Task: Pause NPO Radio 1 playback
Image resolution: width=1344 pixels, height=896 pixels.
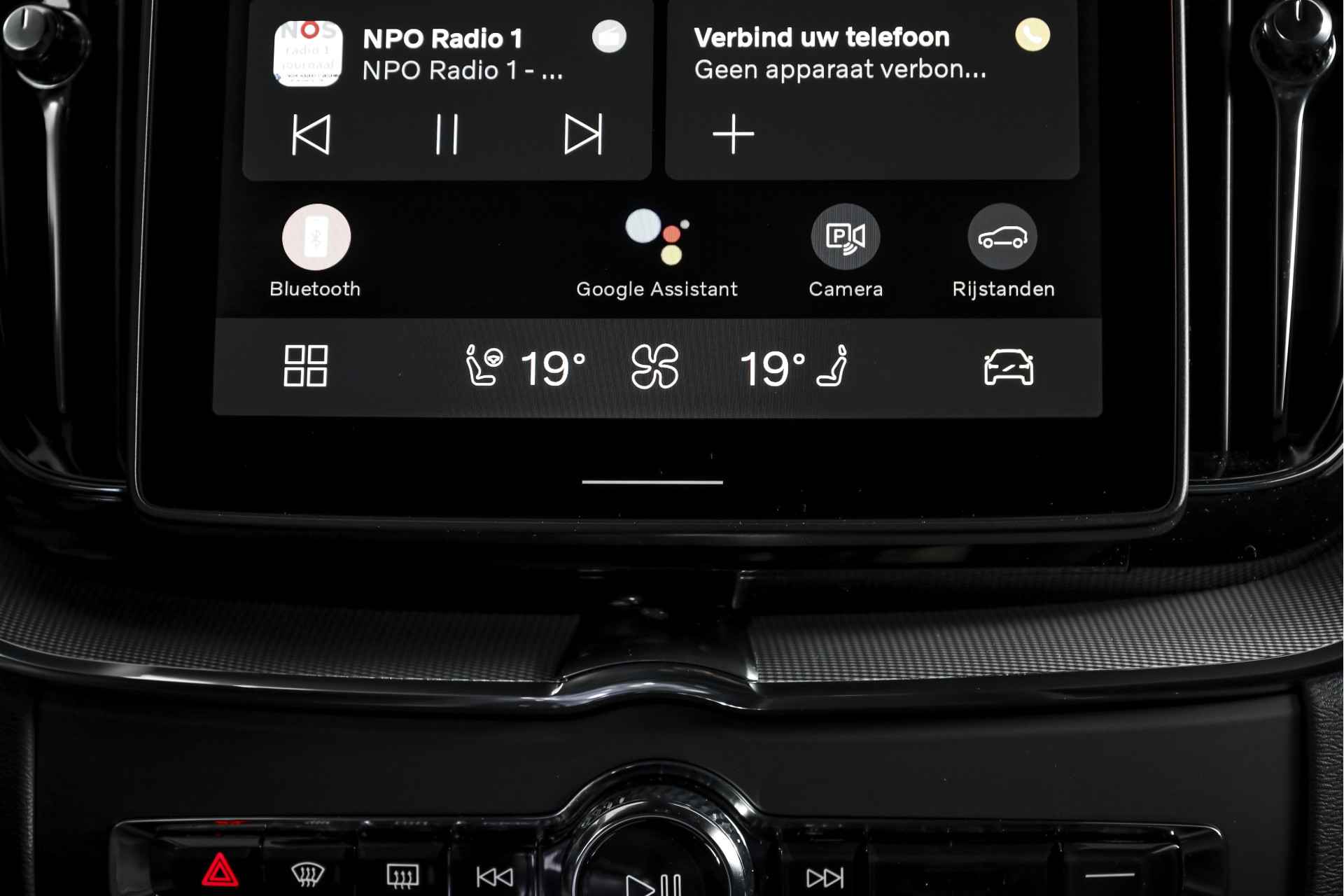Action: (447, 134)
